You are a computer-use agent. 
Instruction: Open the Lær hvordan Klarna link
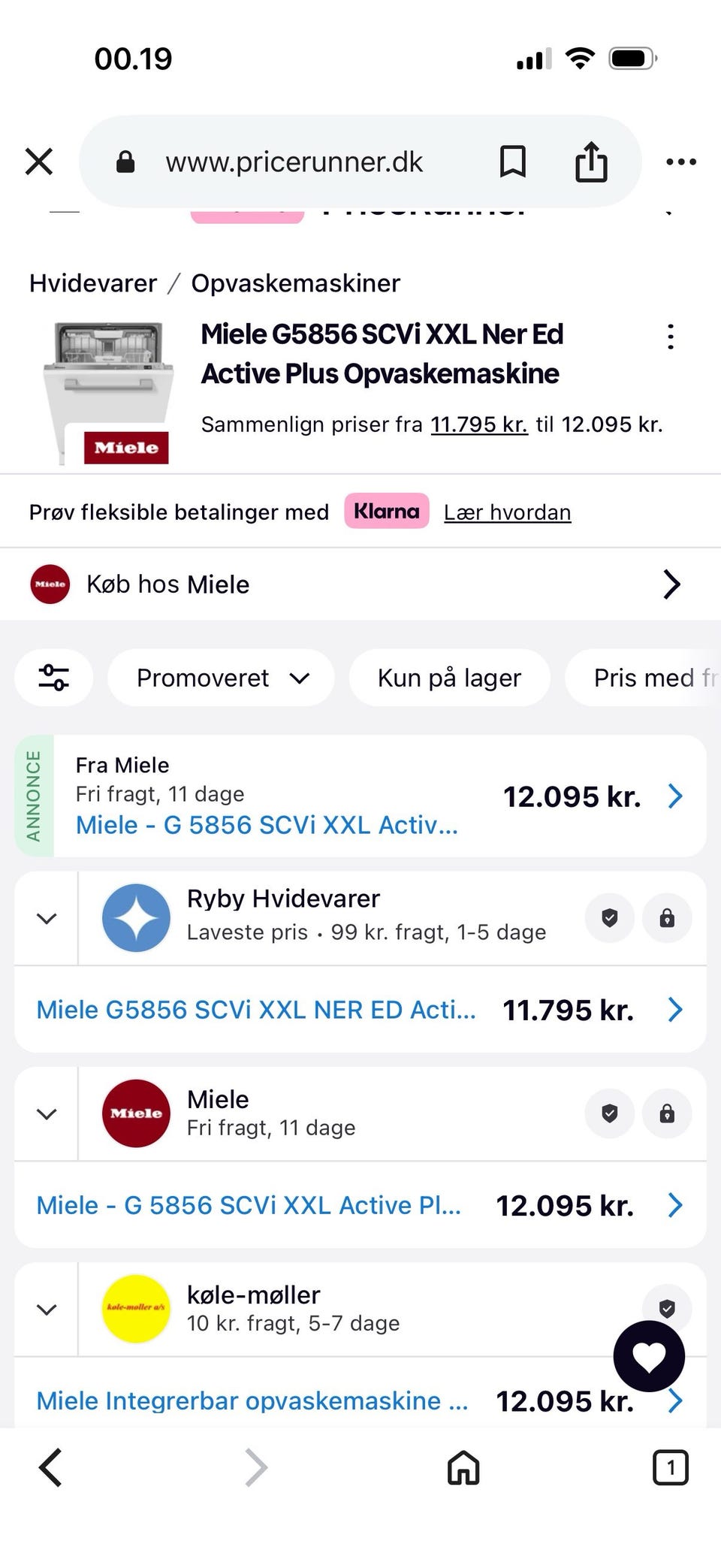click(507, 512)
